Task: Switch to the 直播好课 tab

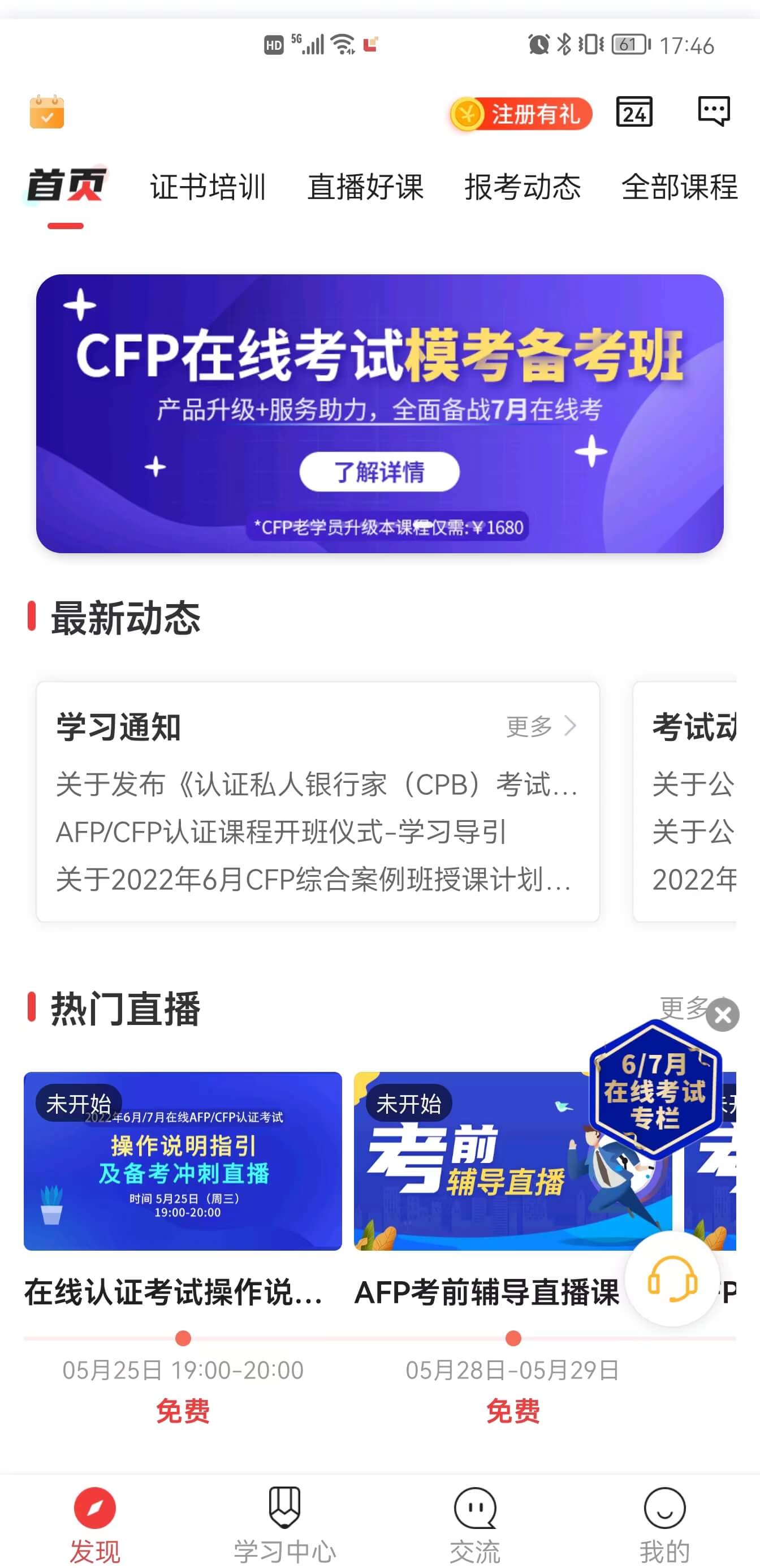Action: [365, 187]
